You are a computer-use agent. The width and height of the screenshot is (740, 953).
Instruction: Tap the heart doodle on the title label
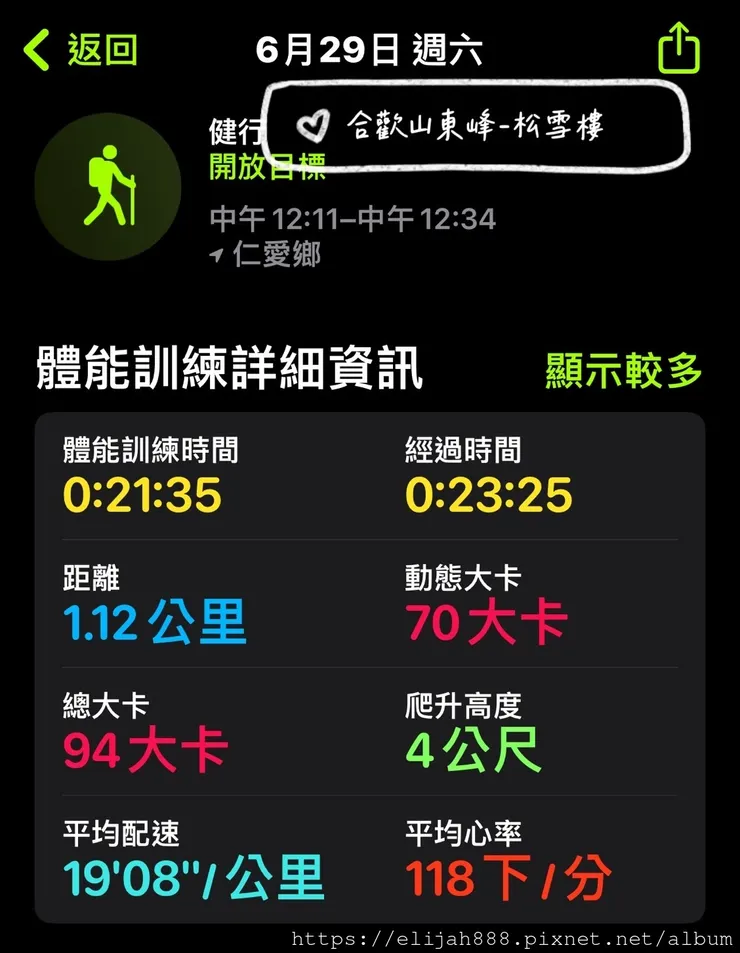(314, 127)
